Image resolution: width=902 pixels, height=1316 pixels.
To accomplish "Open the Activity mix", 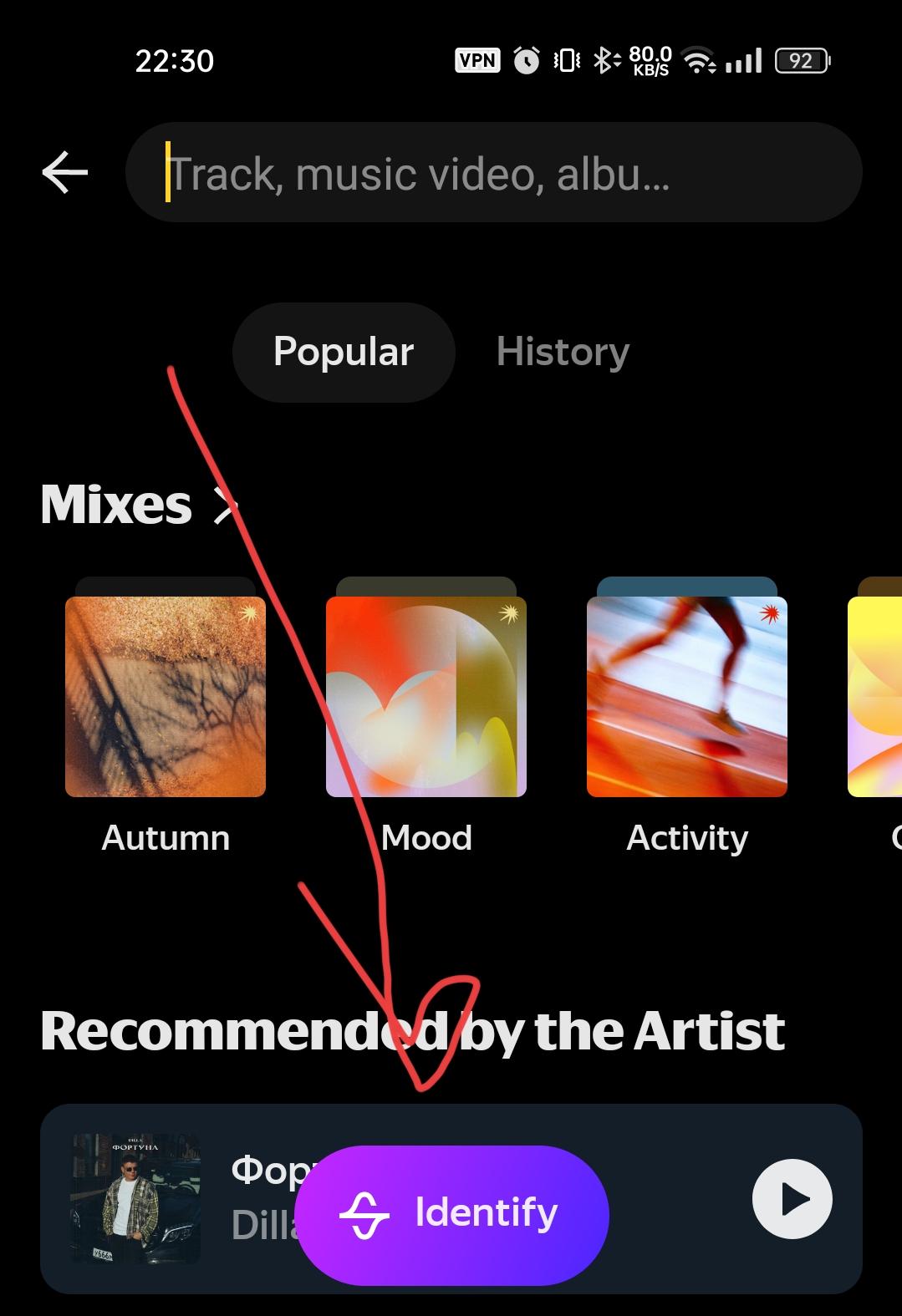I will click(x=687, y=696).
